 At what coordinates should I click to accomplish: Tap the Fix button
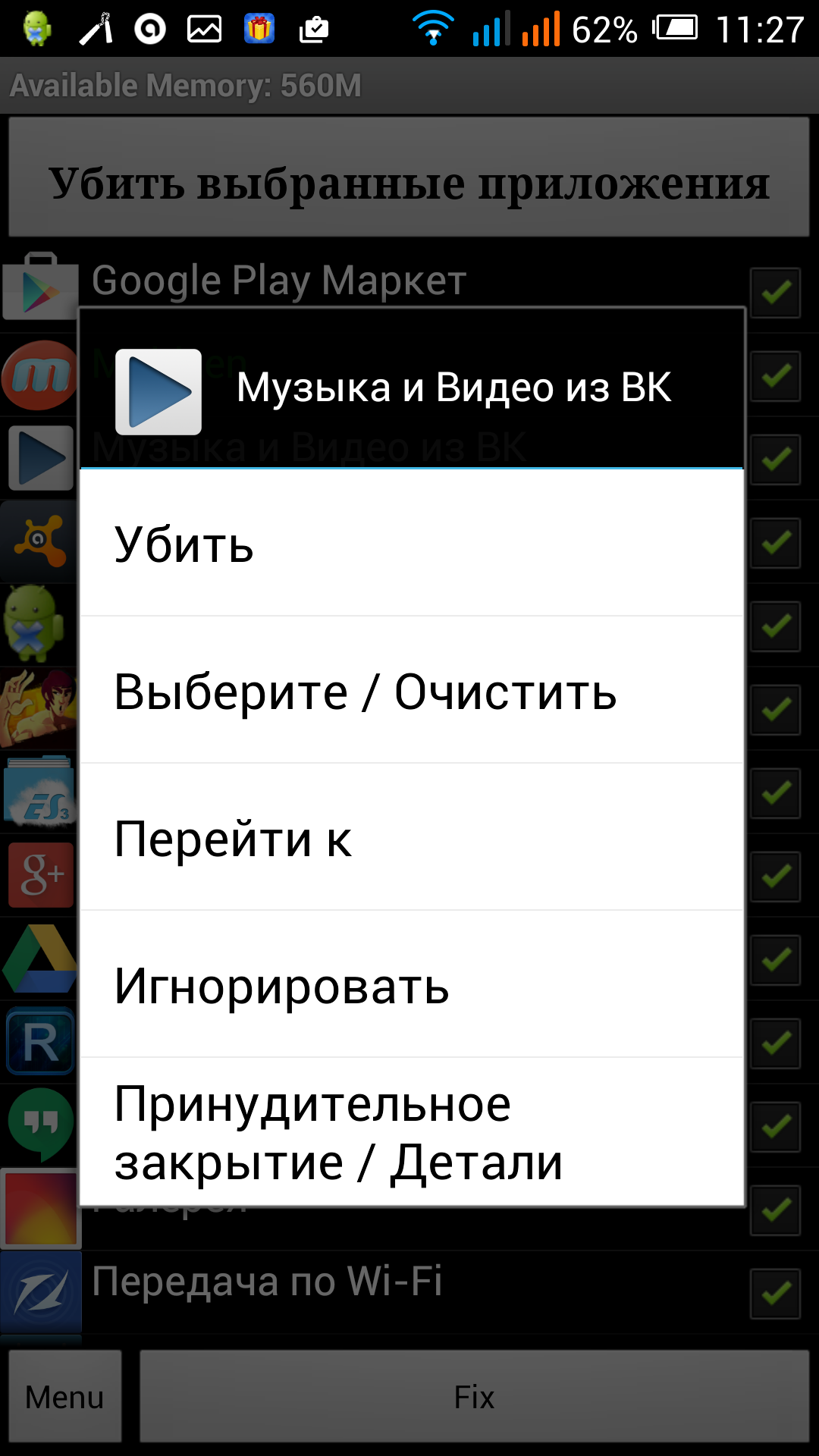tap(474, 1396)
